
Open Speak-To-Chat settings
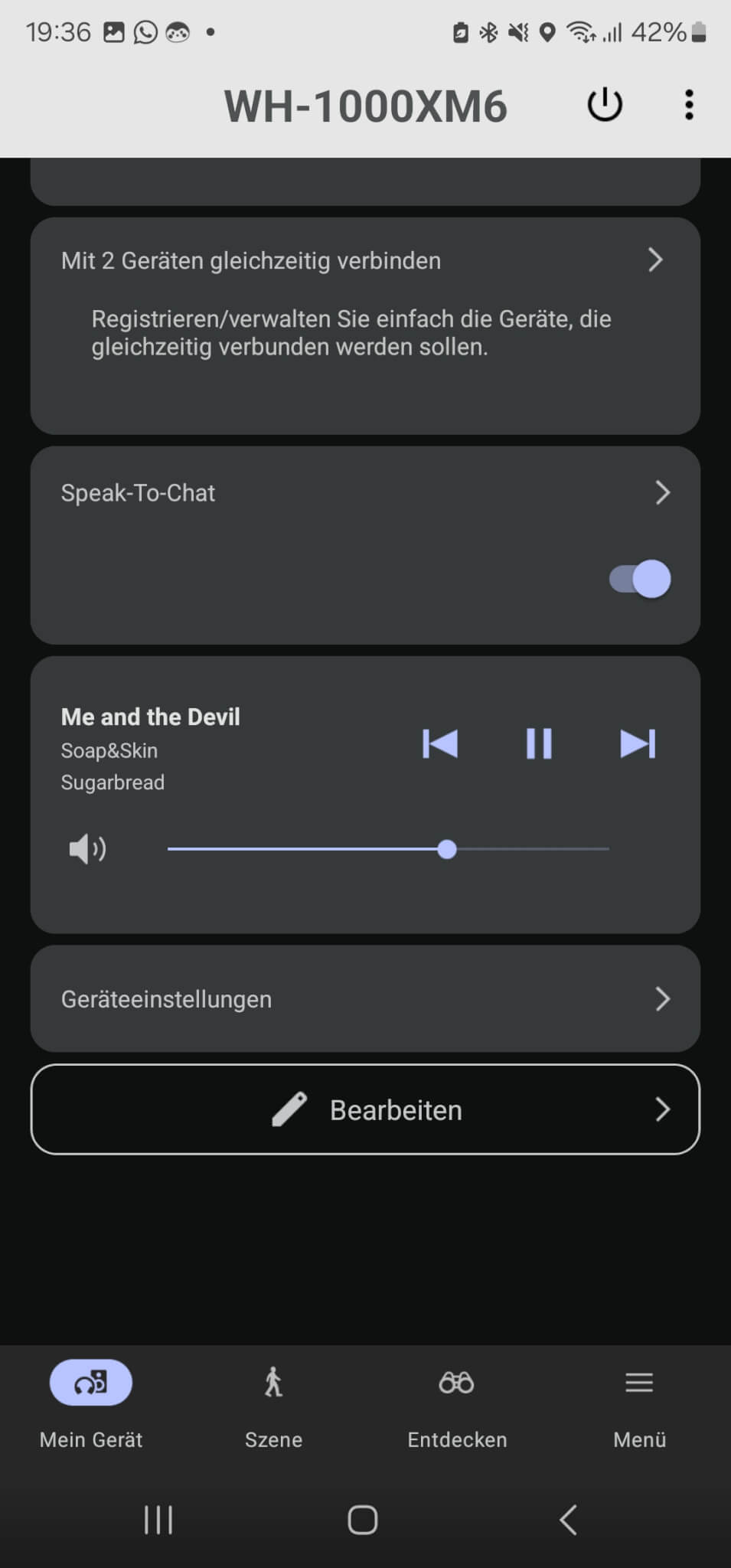click(365, 493)
